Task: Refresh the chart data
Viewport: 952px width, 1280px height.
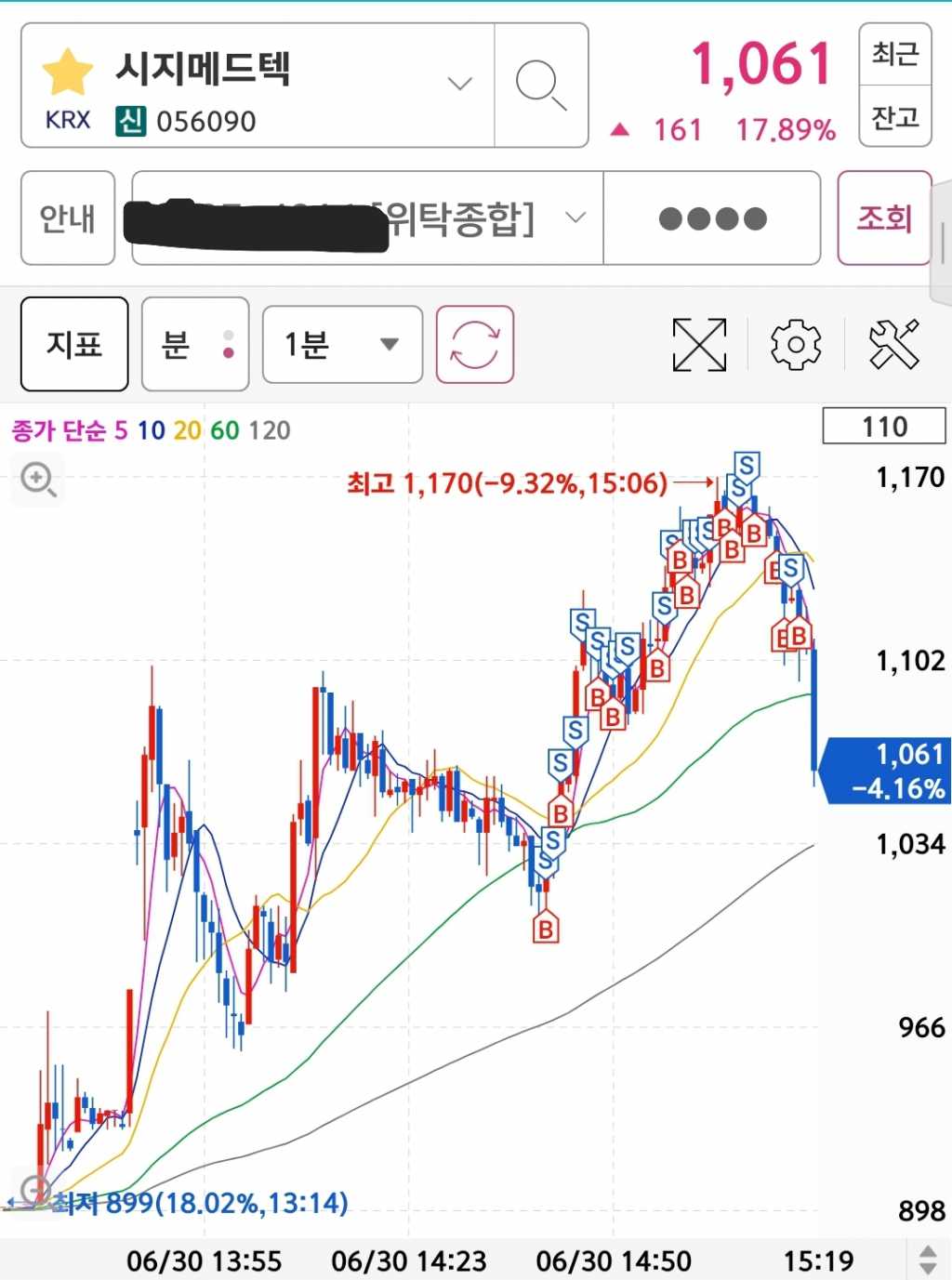Action: tap(474, 345)
